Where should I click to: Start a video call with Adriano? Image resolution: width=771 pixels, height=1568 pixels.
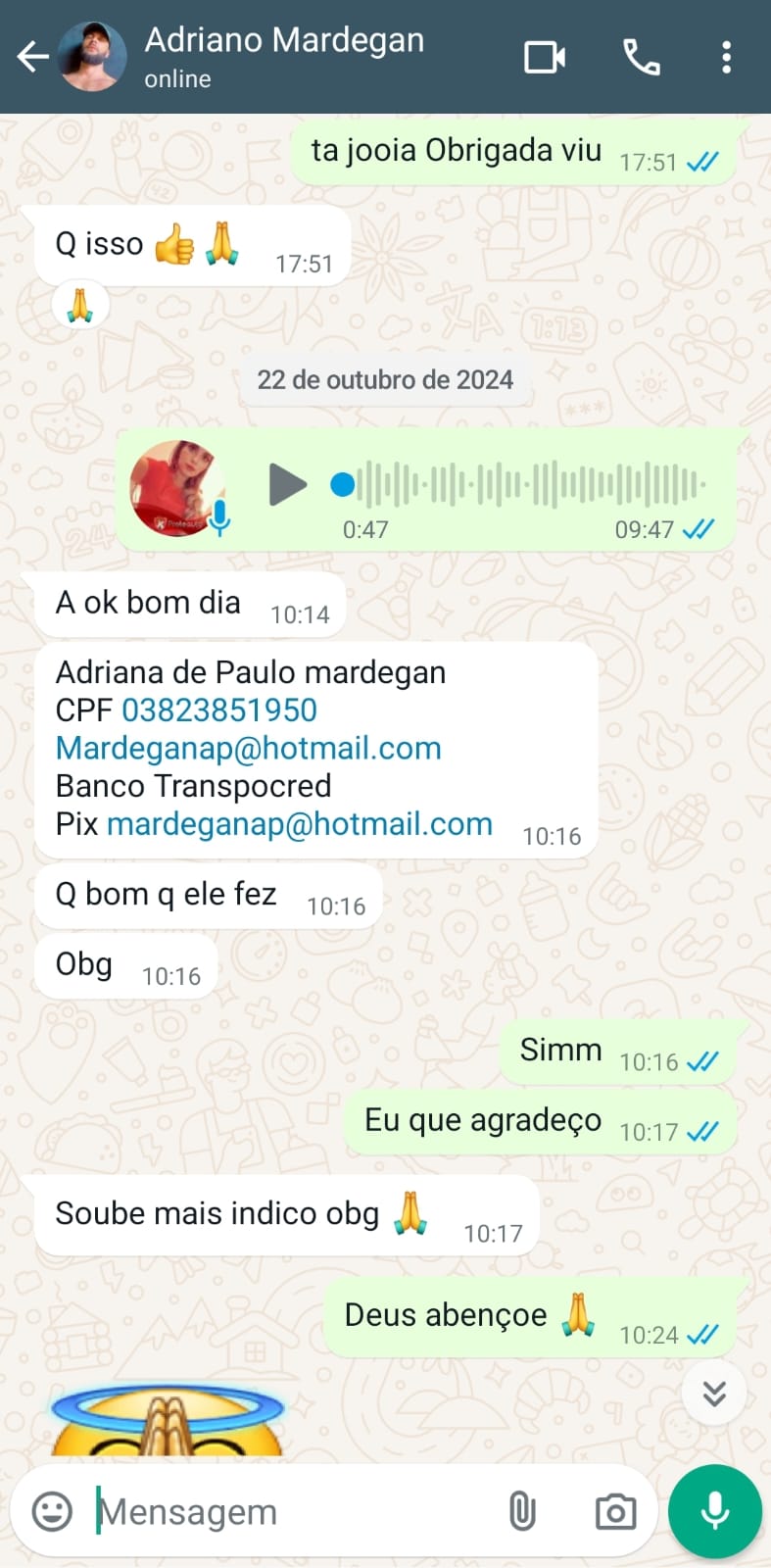coord(544,57)
